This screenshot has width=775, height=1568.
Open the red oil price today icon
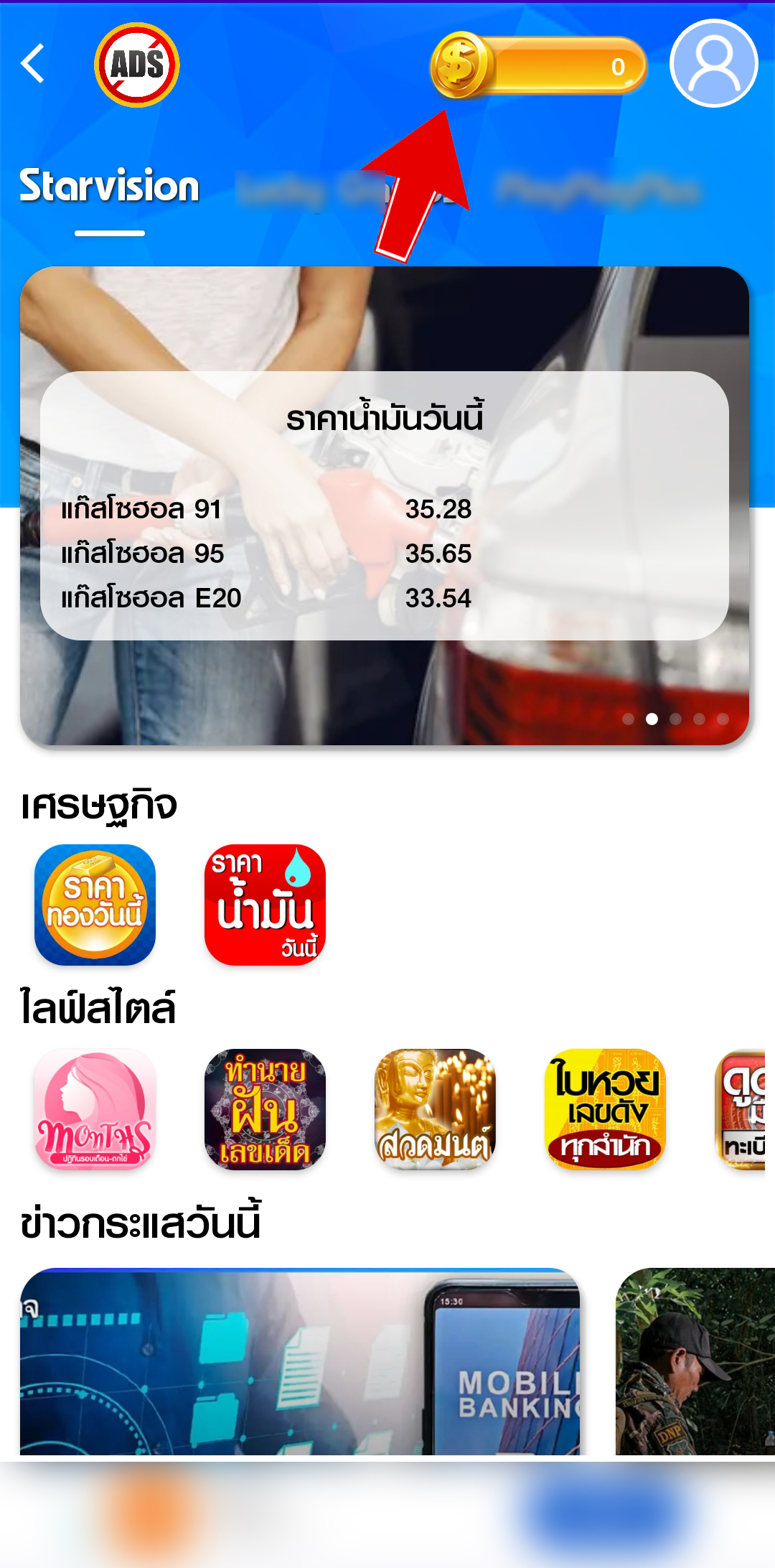coord(265,905)
